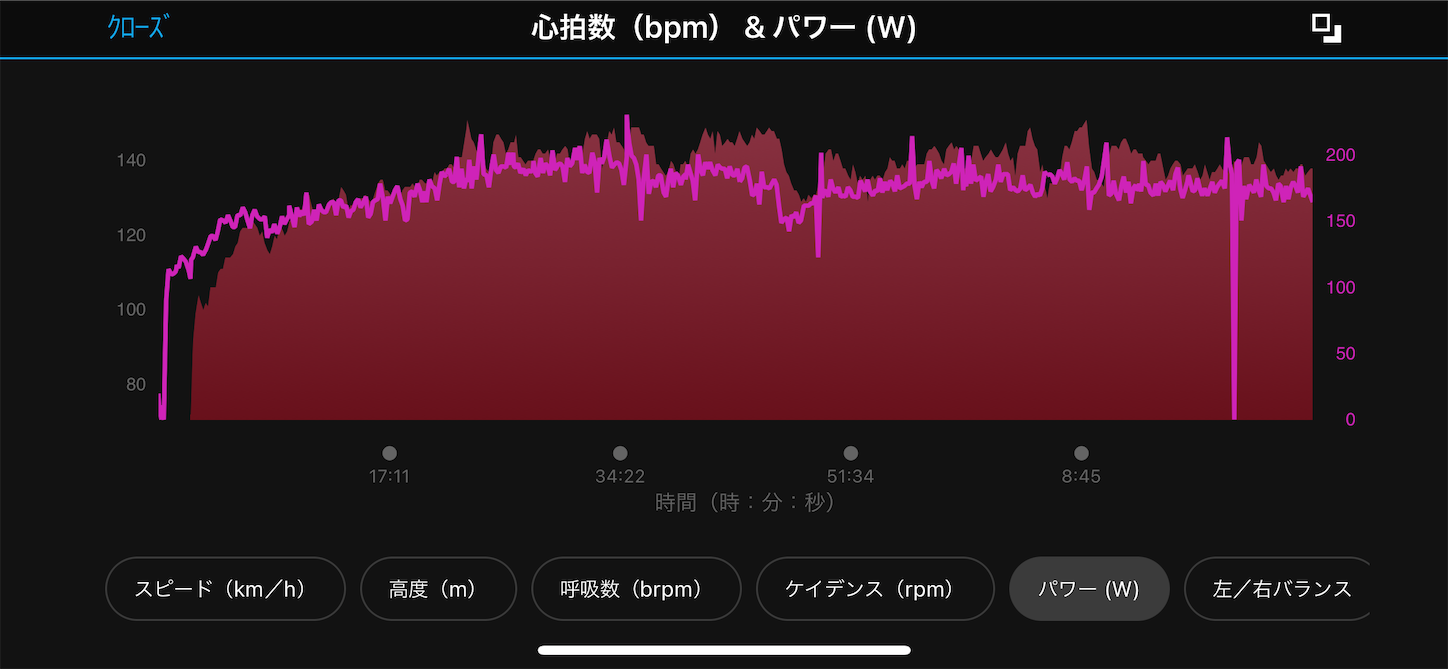Screen dimensions: 1448x669
Task: Overlay 呼吸数 (brpm) on the chart
Action: [636, 589]
